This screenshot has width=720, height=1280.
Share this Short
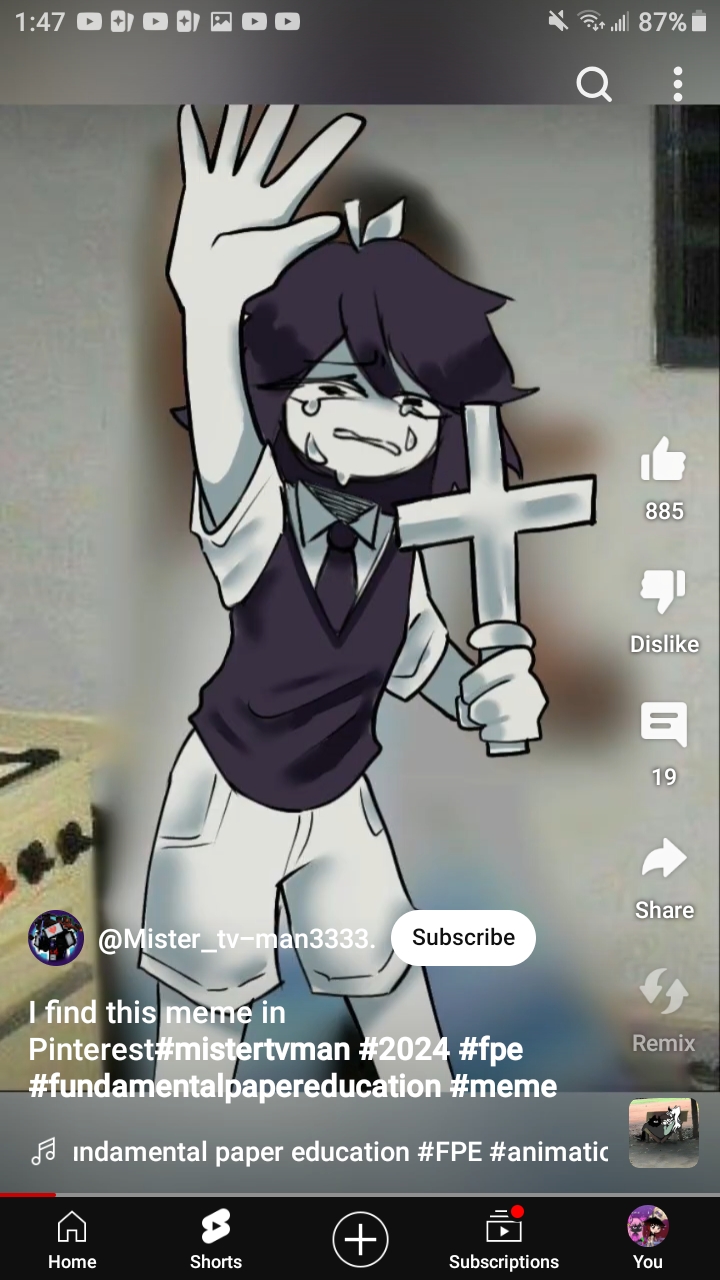pos(664,859)
